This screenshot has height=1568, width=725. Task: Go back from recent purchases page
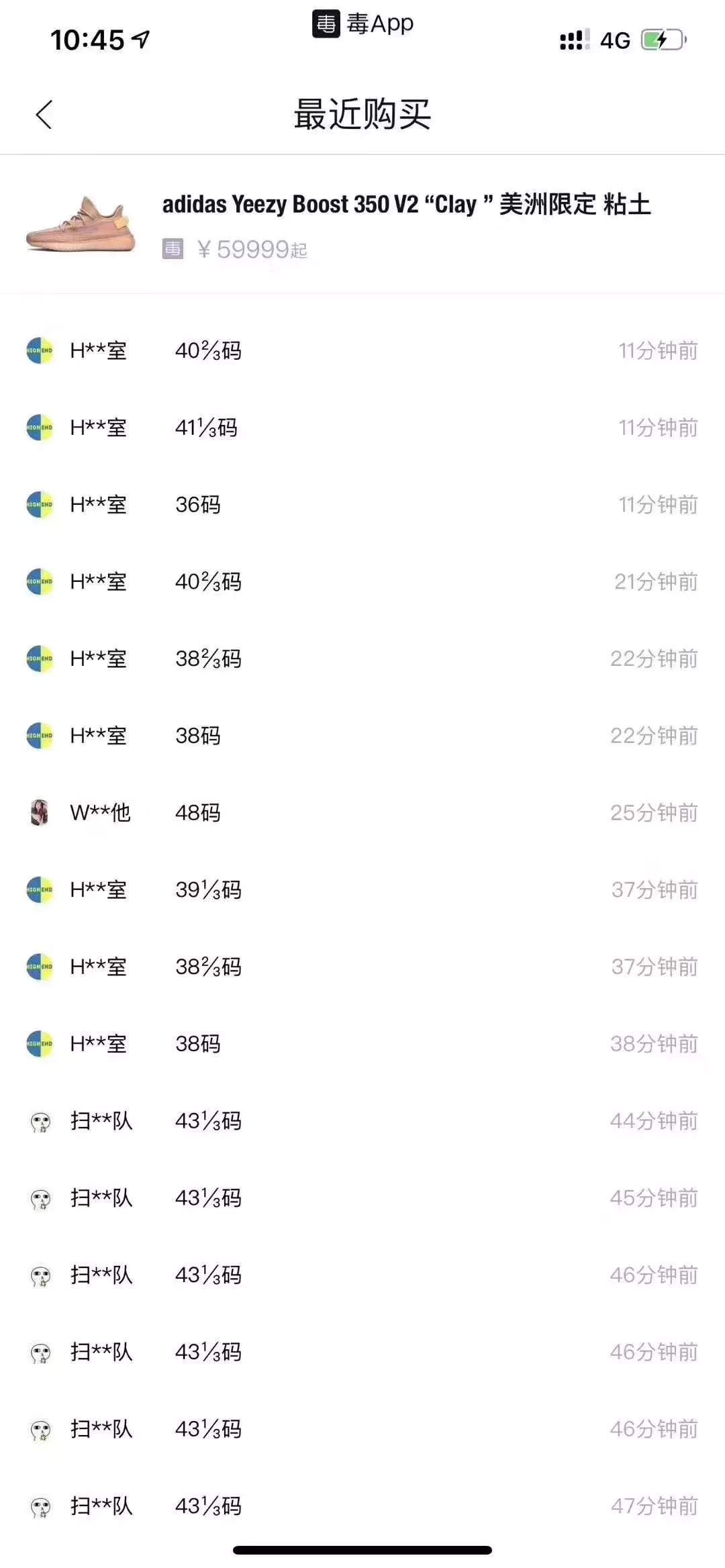pyautogui.click(x=44, y=114)
